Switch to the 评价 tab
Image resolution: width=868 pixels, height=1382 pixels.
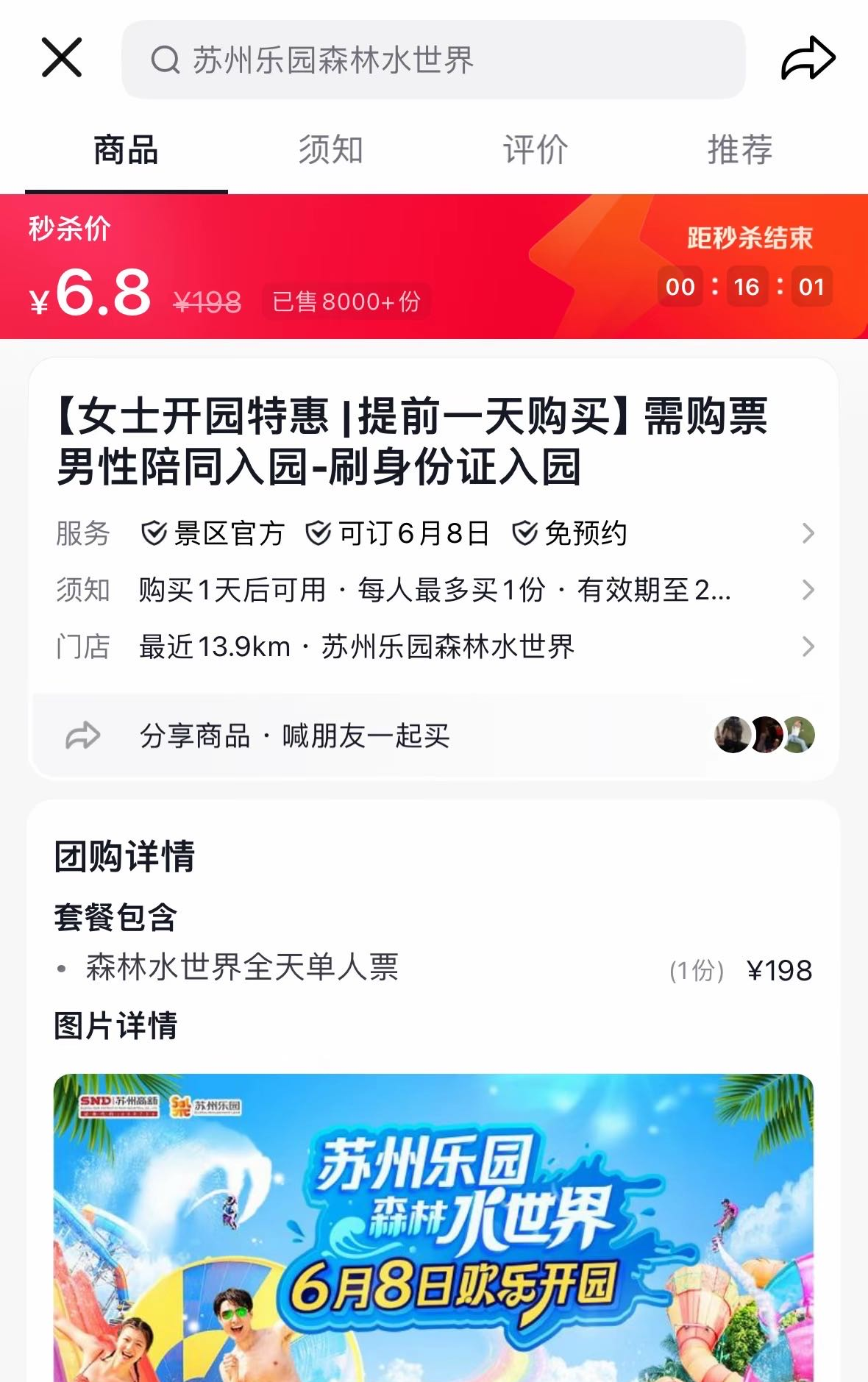coord(535,150)
